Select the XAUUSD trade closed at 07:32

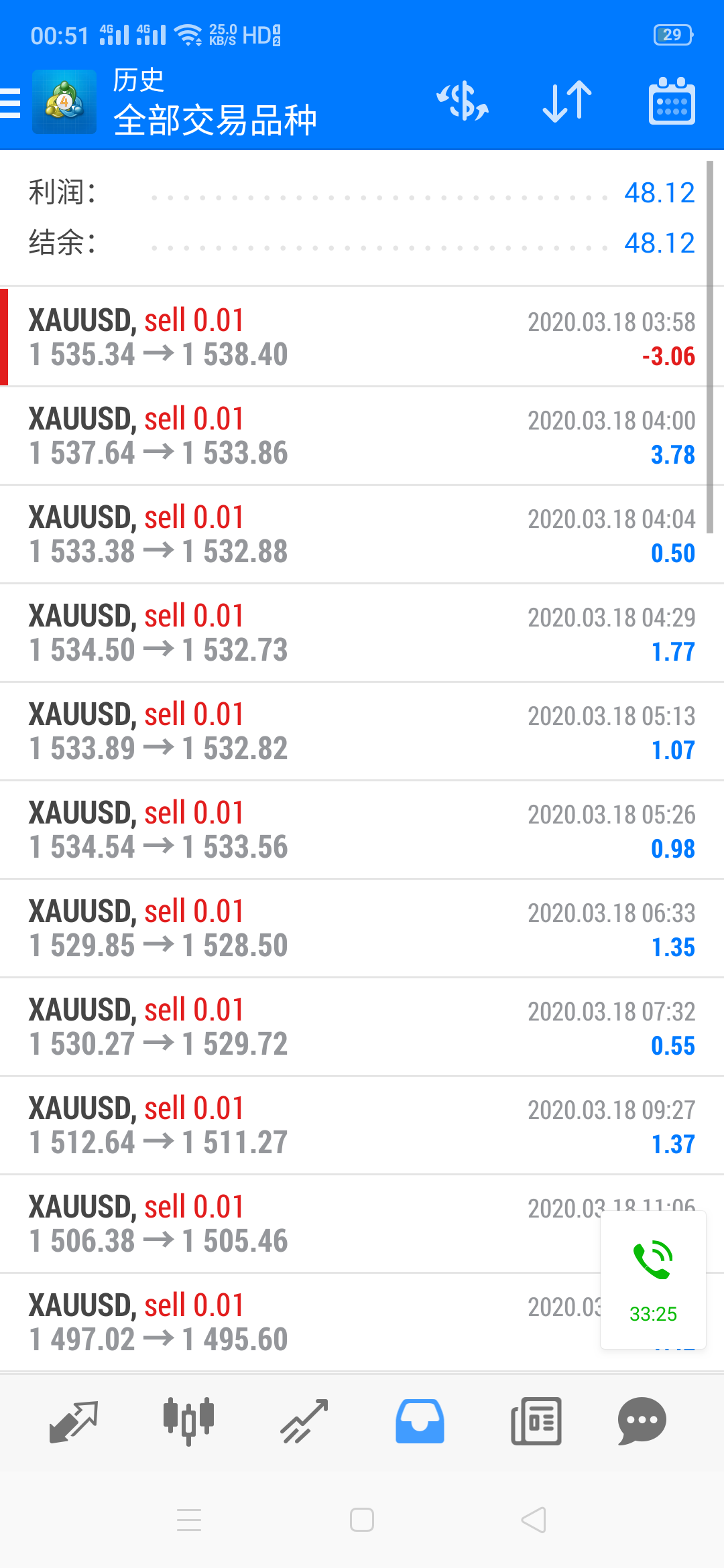[x=362, y=1027]
